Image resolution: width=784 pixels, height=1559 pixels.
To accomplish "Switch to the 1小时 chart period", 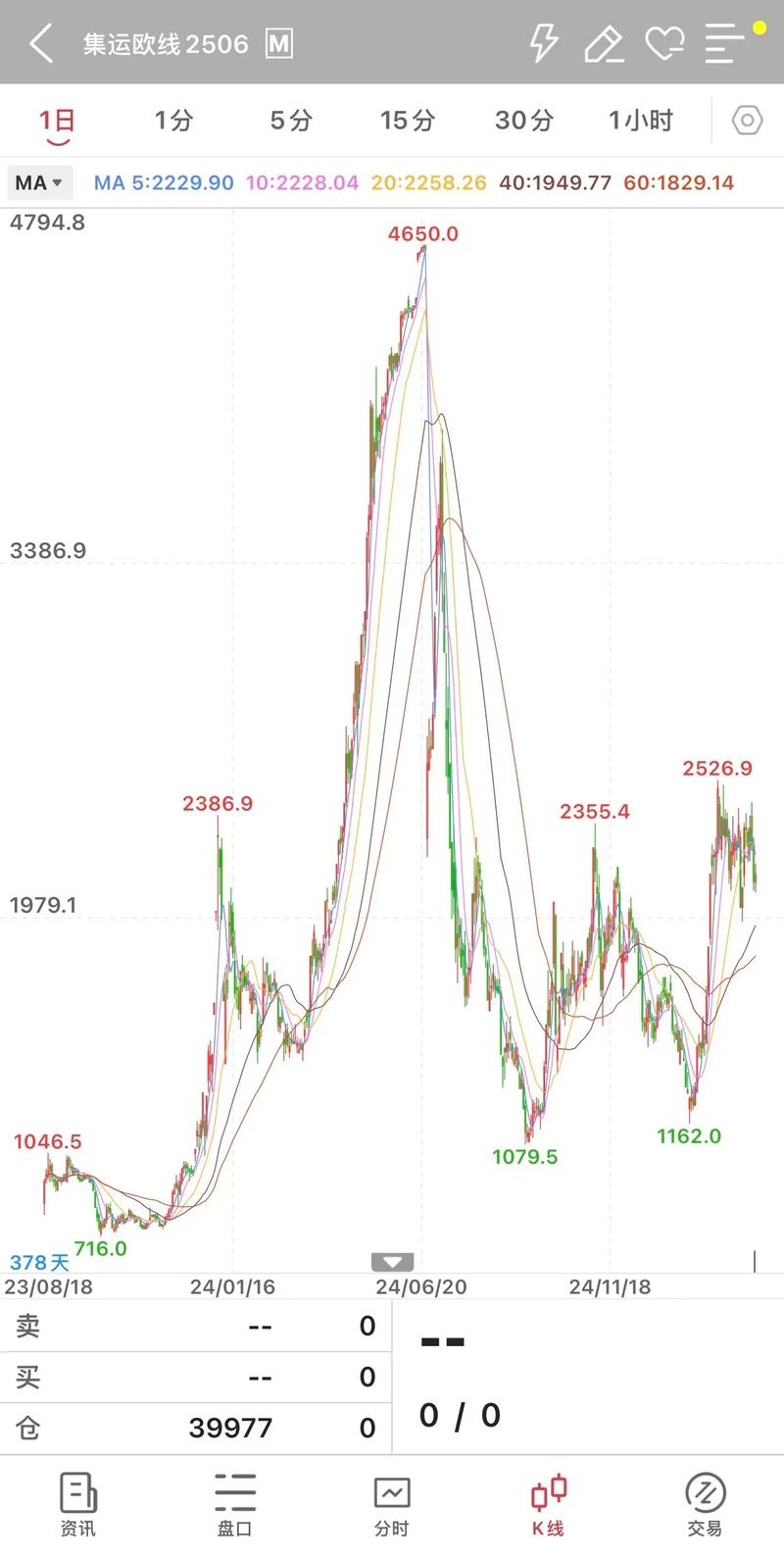I will (x=641, y=121).
